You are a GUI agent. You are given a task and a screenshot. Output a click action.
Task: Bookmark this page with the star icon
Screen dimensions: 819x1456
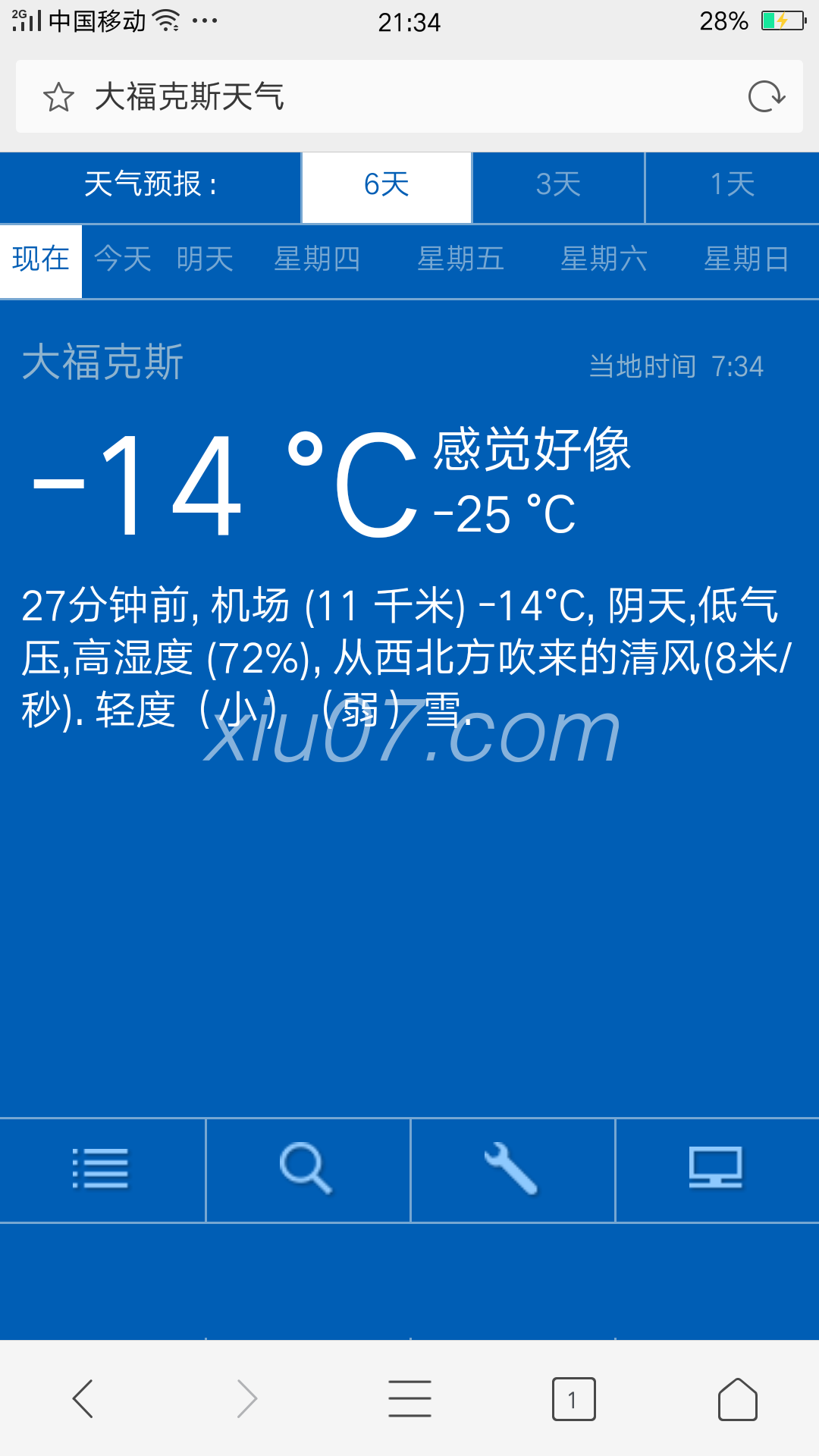58,97
